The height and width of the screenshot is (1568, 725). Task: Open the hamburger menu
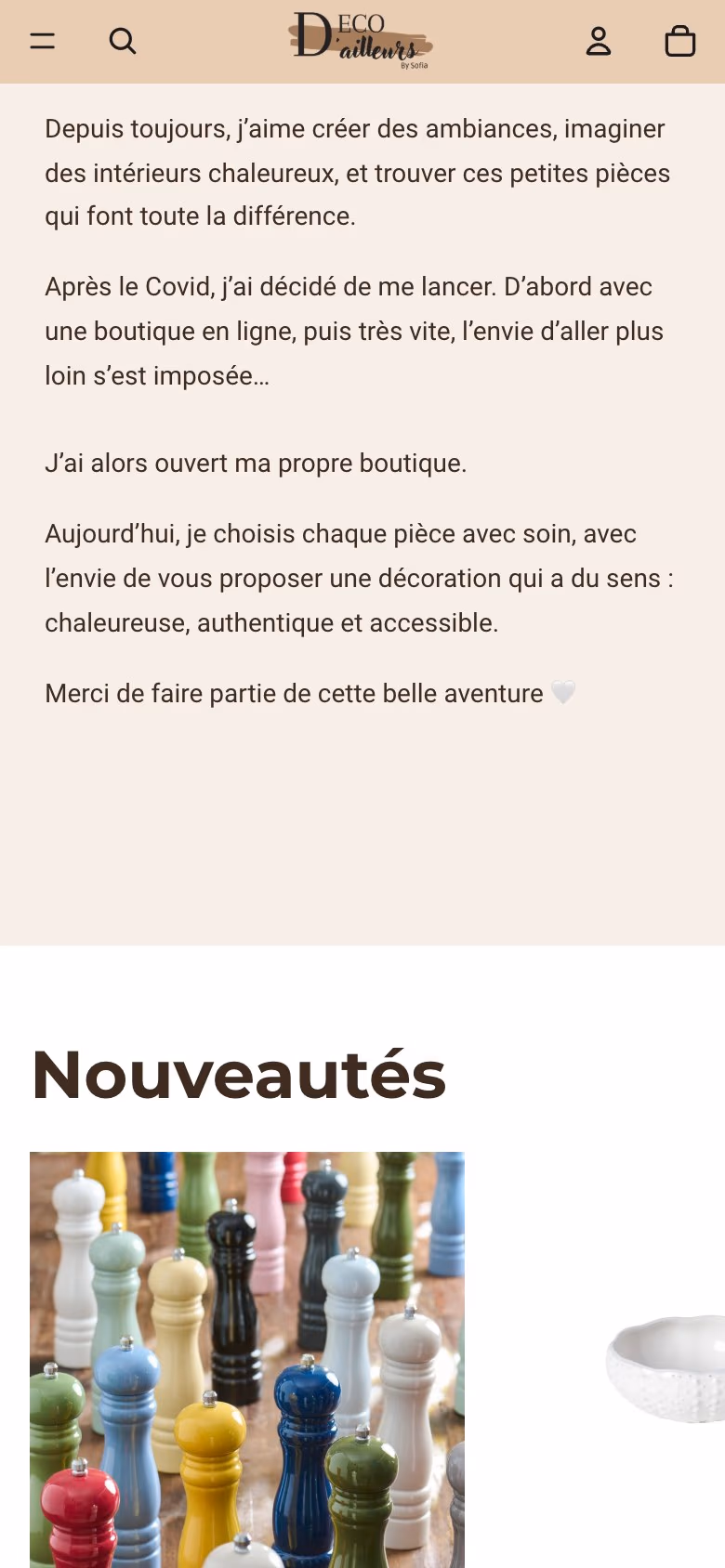[43, 41]
